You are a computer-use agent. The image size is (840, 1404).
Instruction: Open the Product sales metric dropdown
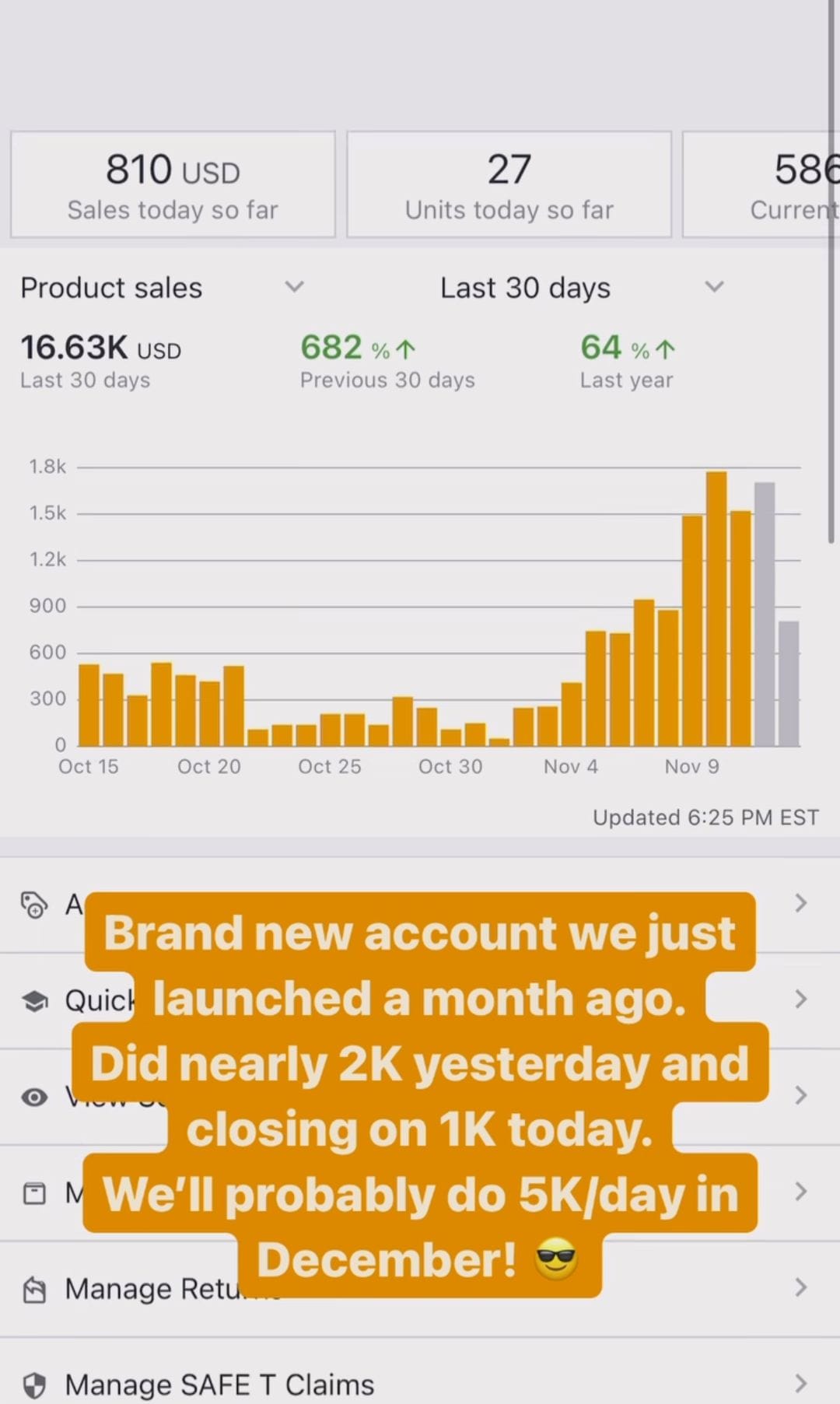click(162, 288)
